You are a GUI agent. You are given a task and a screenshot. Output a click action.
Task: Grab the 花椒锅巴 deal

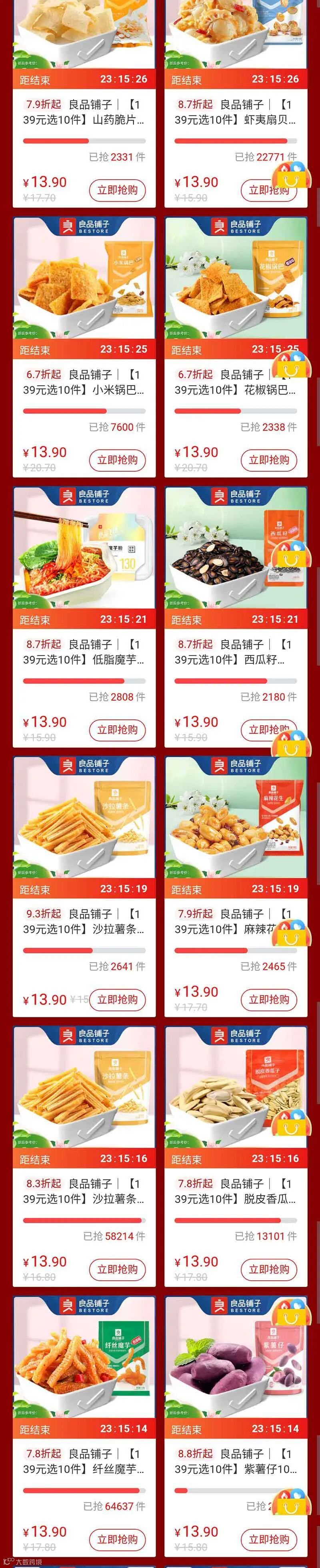(x=269, y=460)
